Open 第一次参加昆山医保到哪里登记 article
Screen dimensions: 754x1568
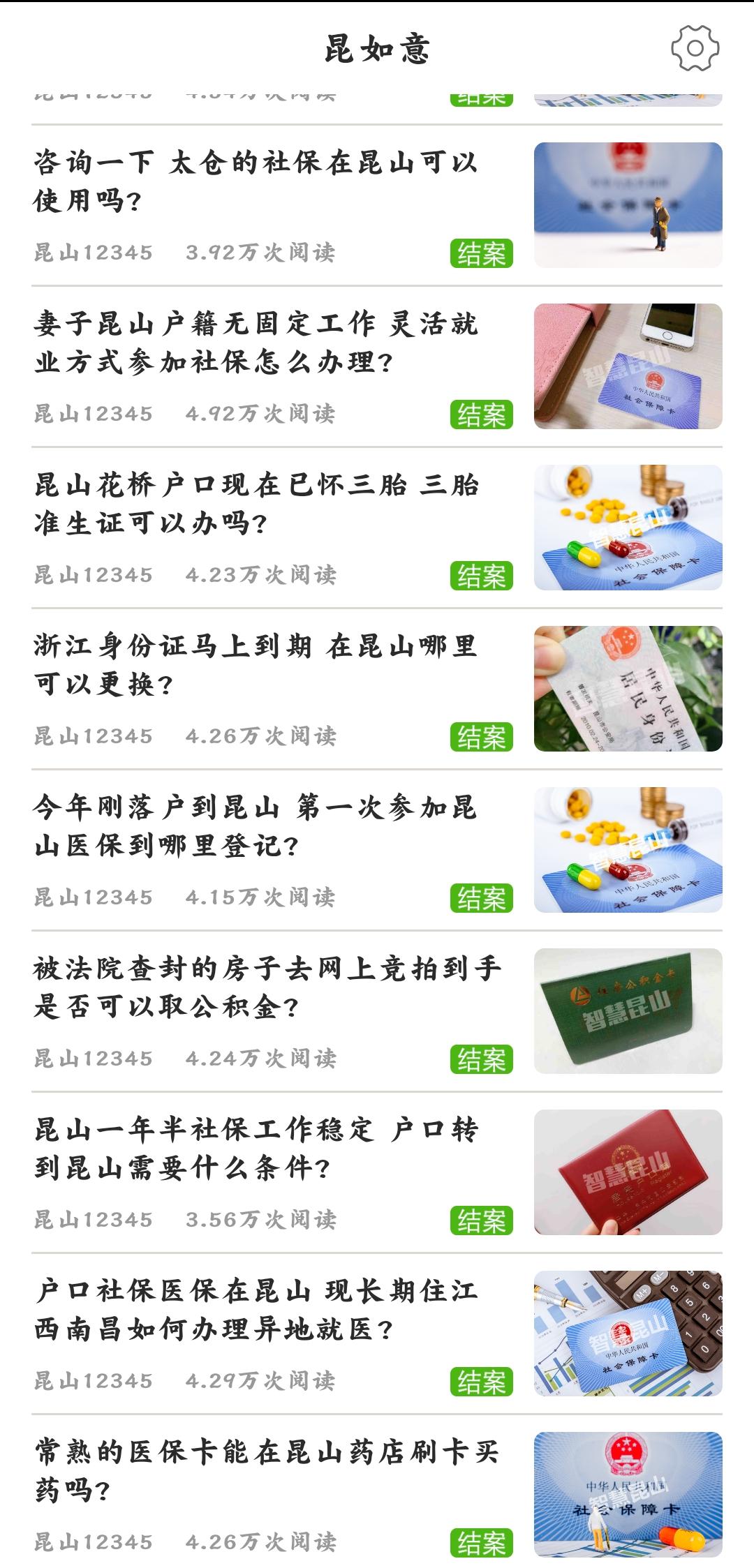(256, 826)
